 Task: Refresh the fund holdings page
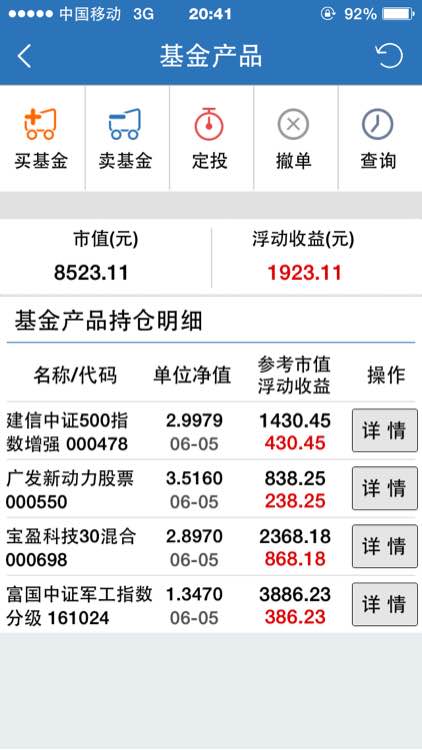click(x=389, y=56)
